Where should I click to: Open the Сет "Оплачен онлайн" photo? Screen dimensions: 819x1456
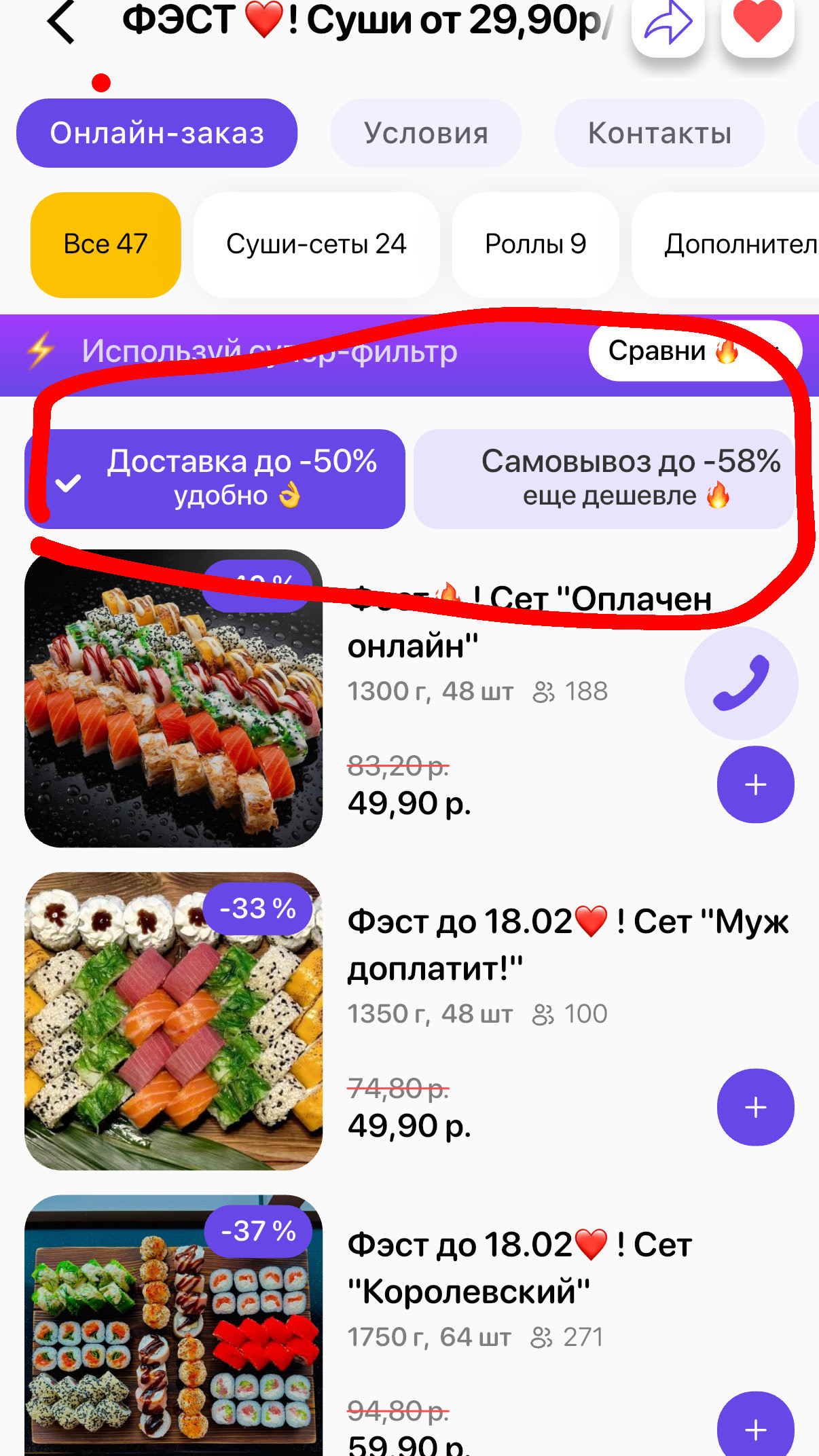173,699
